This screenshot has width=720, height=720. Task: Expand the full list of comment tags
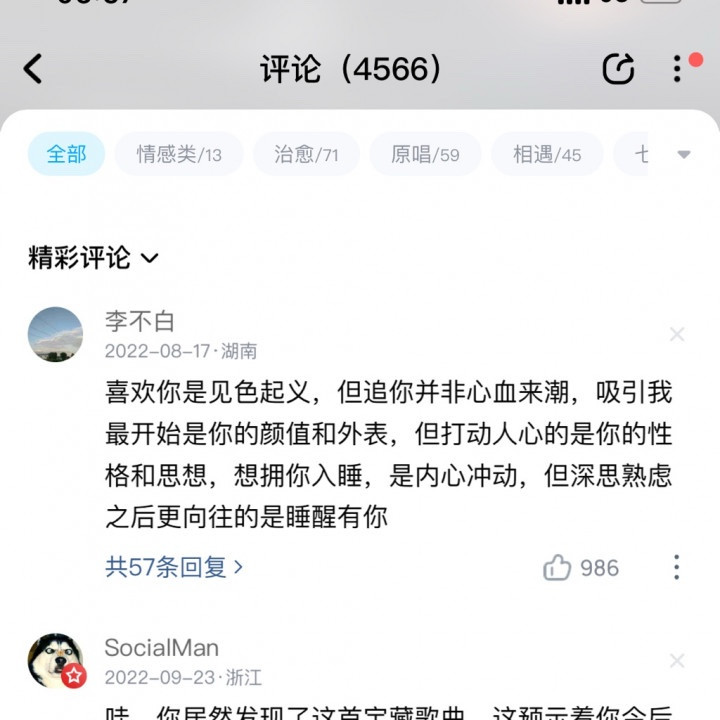pyautogui.click(x=684, y=154)
